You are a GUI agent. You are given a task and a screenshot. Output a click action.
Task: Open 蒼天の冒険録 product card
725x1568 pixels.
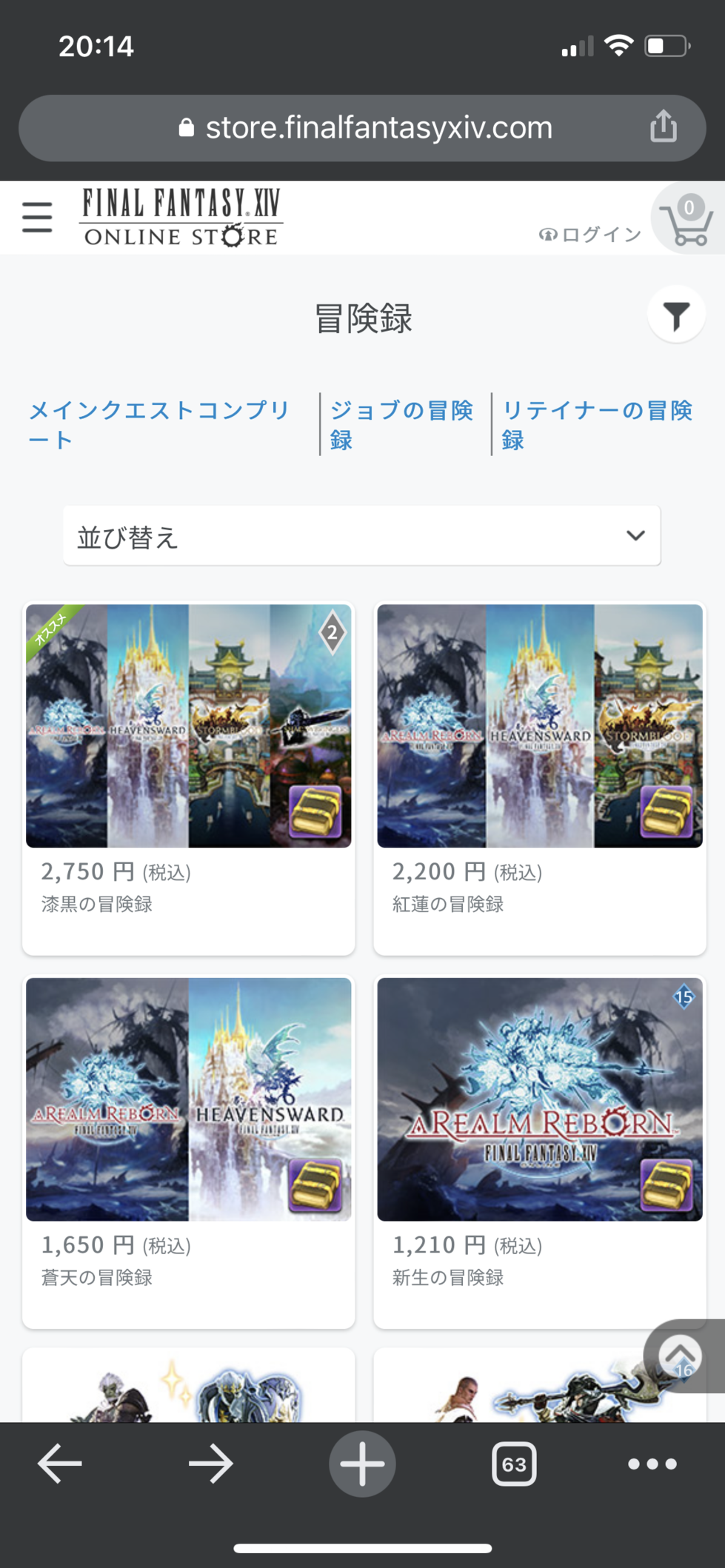click(x=188, y=1151)
